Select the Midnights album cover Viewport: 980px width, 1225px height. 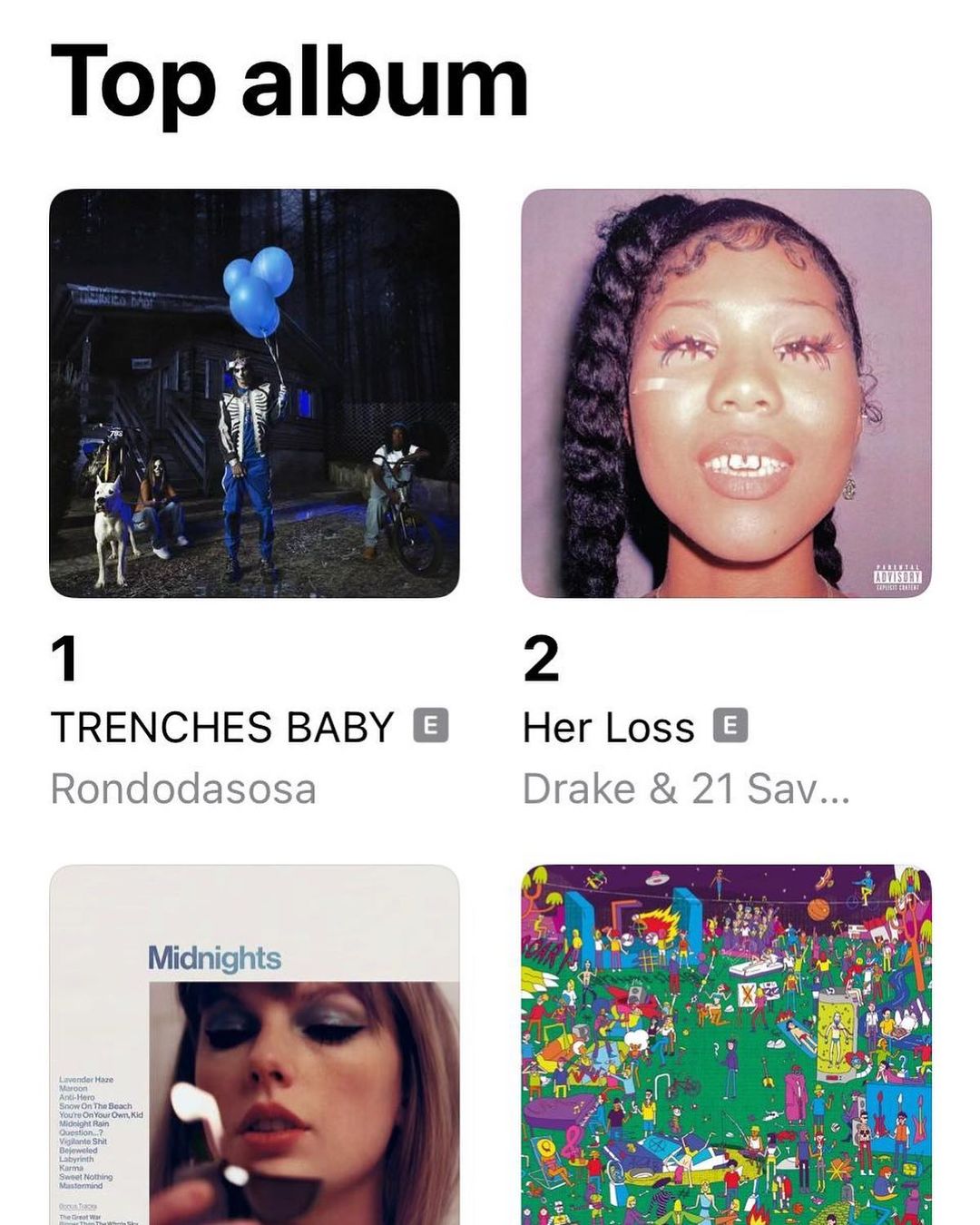(254, 1044)
